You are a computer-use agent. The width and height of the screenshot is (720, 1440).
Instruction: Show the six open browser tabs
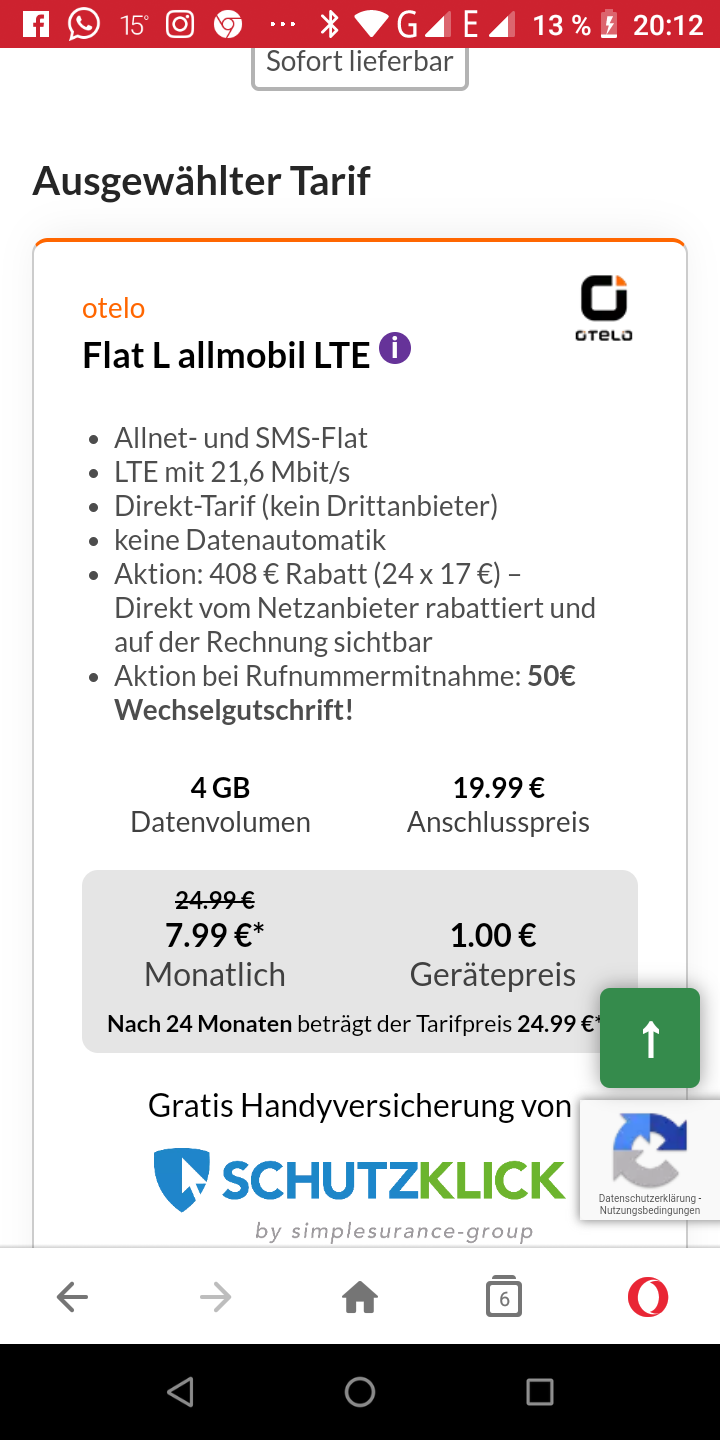(x=504, y=1297)
